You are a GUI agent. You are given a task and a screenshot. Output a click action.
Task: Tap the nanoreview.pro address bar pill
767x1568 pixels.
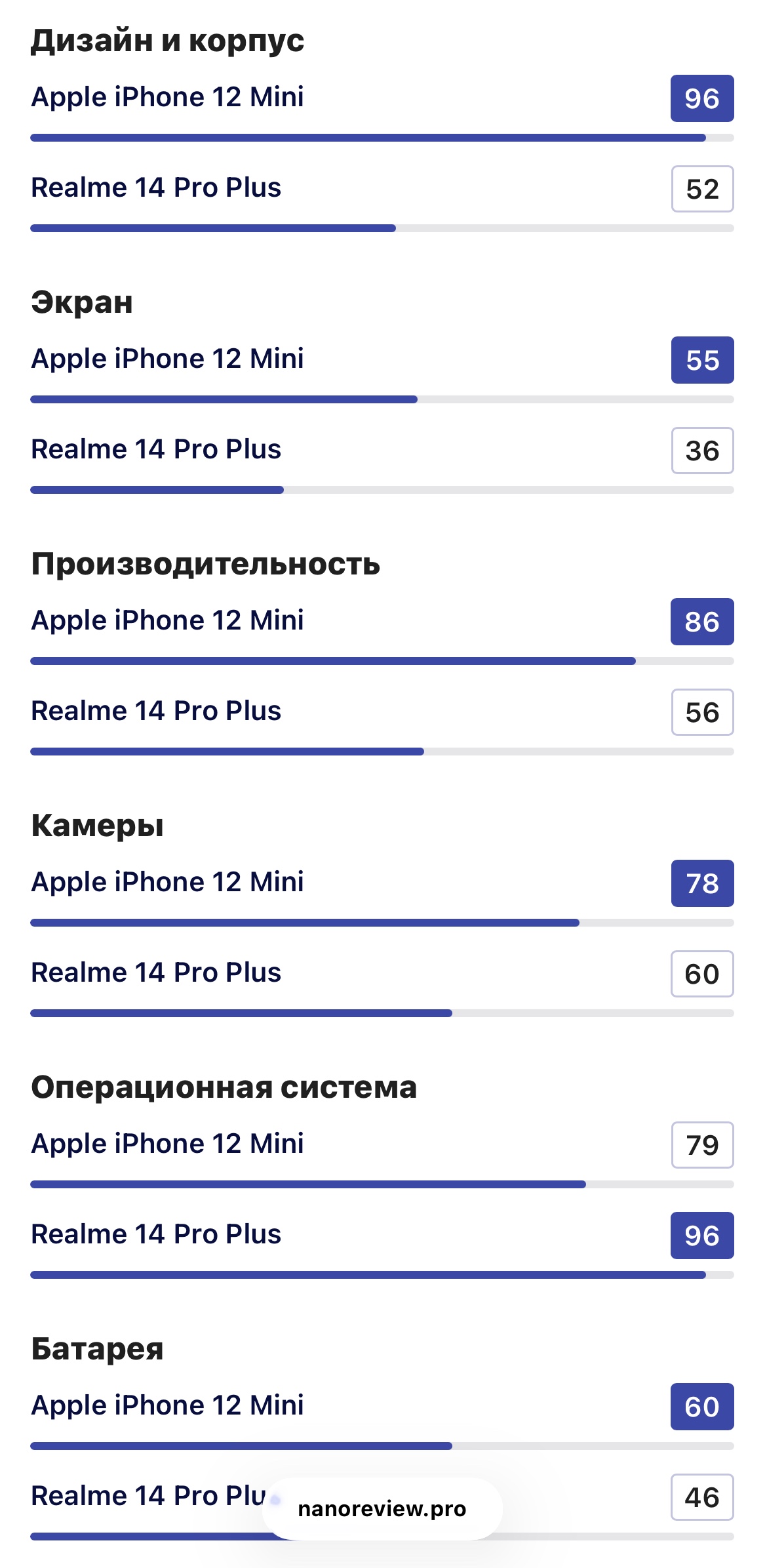click(x=382, y=1508)
